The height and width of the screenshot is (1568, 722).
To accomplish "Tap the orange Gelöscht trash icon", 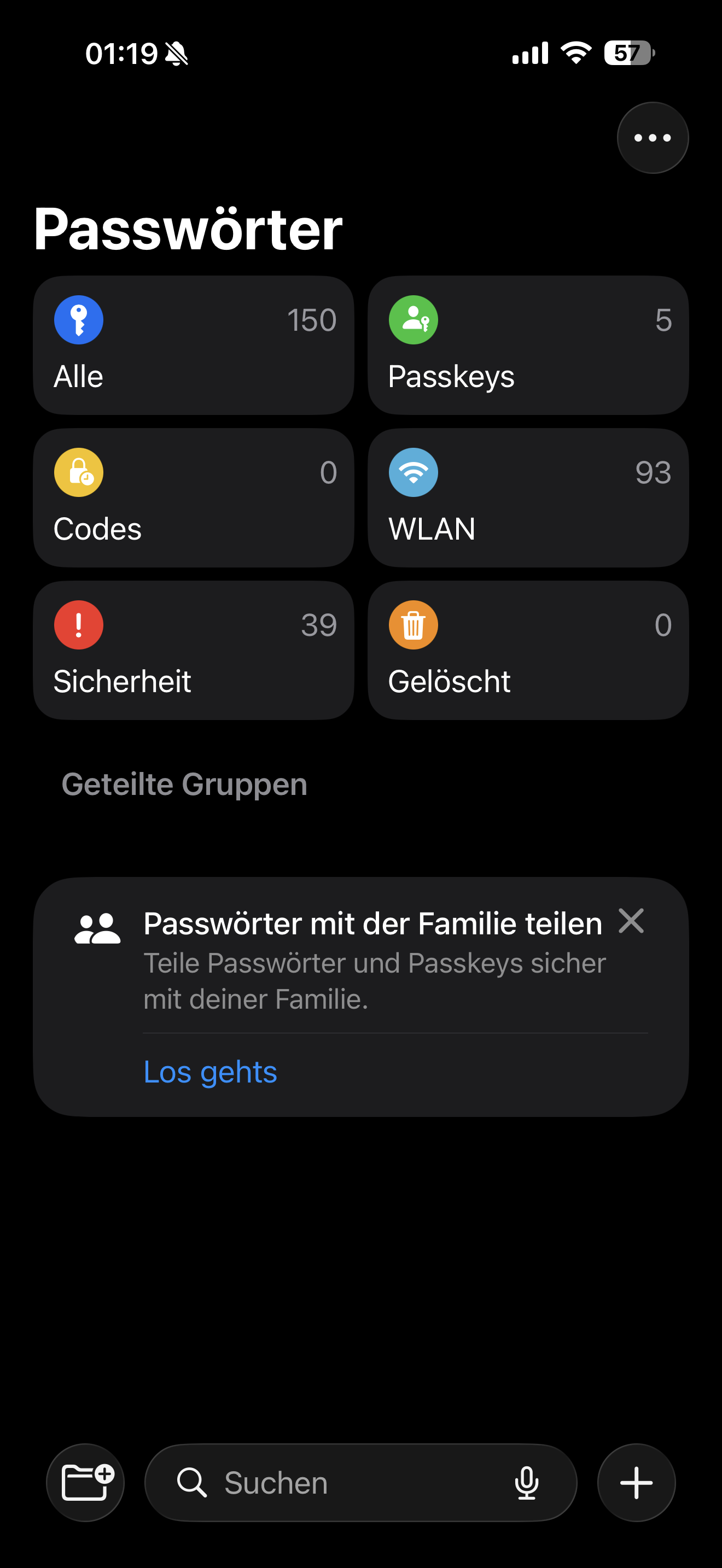I will (413, 624).
